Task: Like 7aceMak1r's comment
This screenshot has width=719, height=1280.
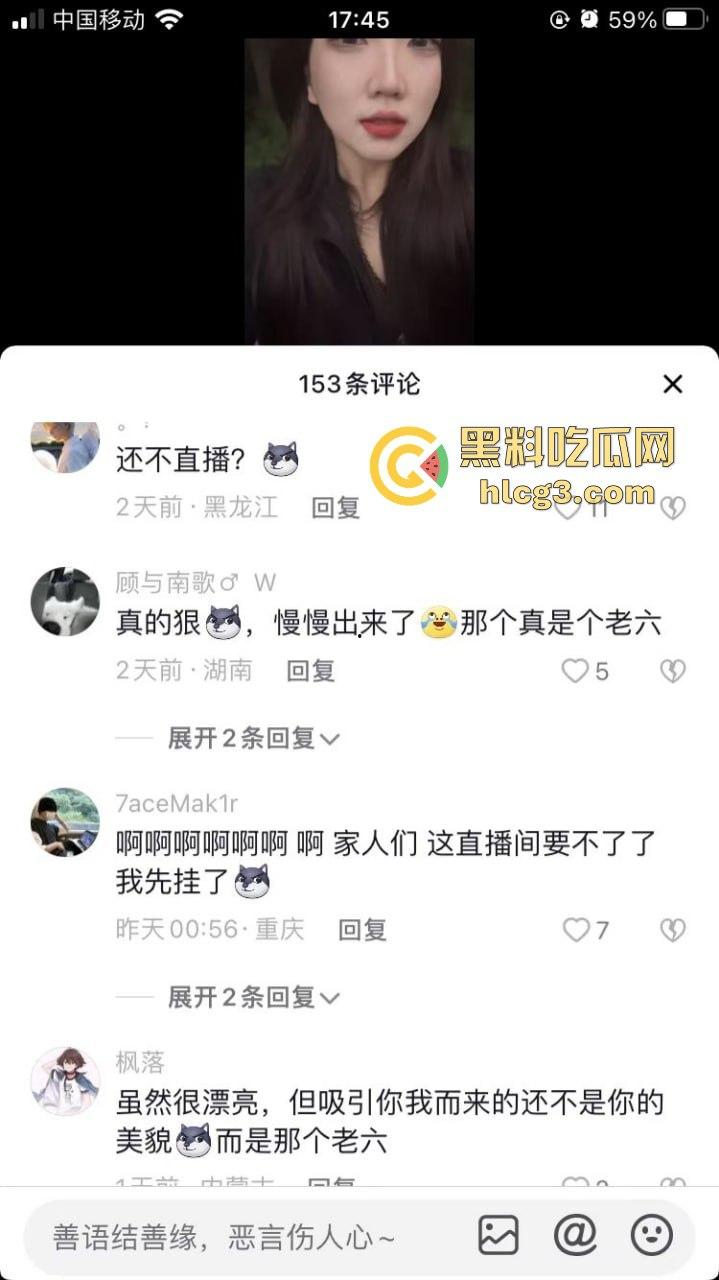Action: pyautogui.click(x=577, y=930)
